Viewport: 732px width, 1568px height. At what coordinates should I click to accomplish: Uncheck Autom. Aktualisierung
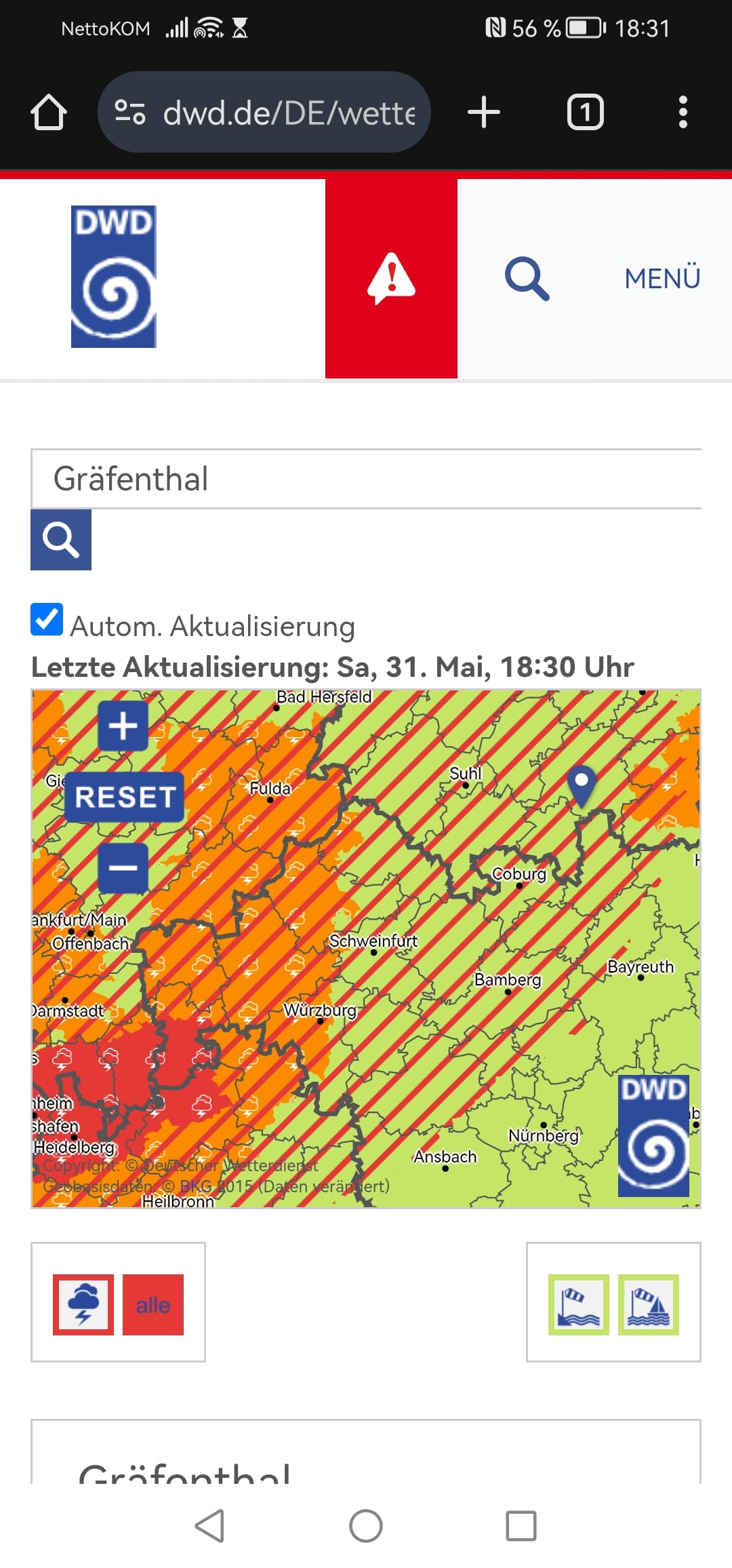click(x=47, y=619)
